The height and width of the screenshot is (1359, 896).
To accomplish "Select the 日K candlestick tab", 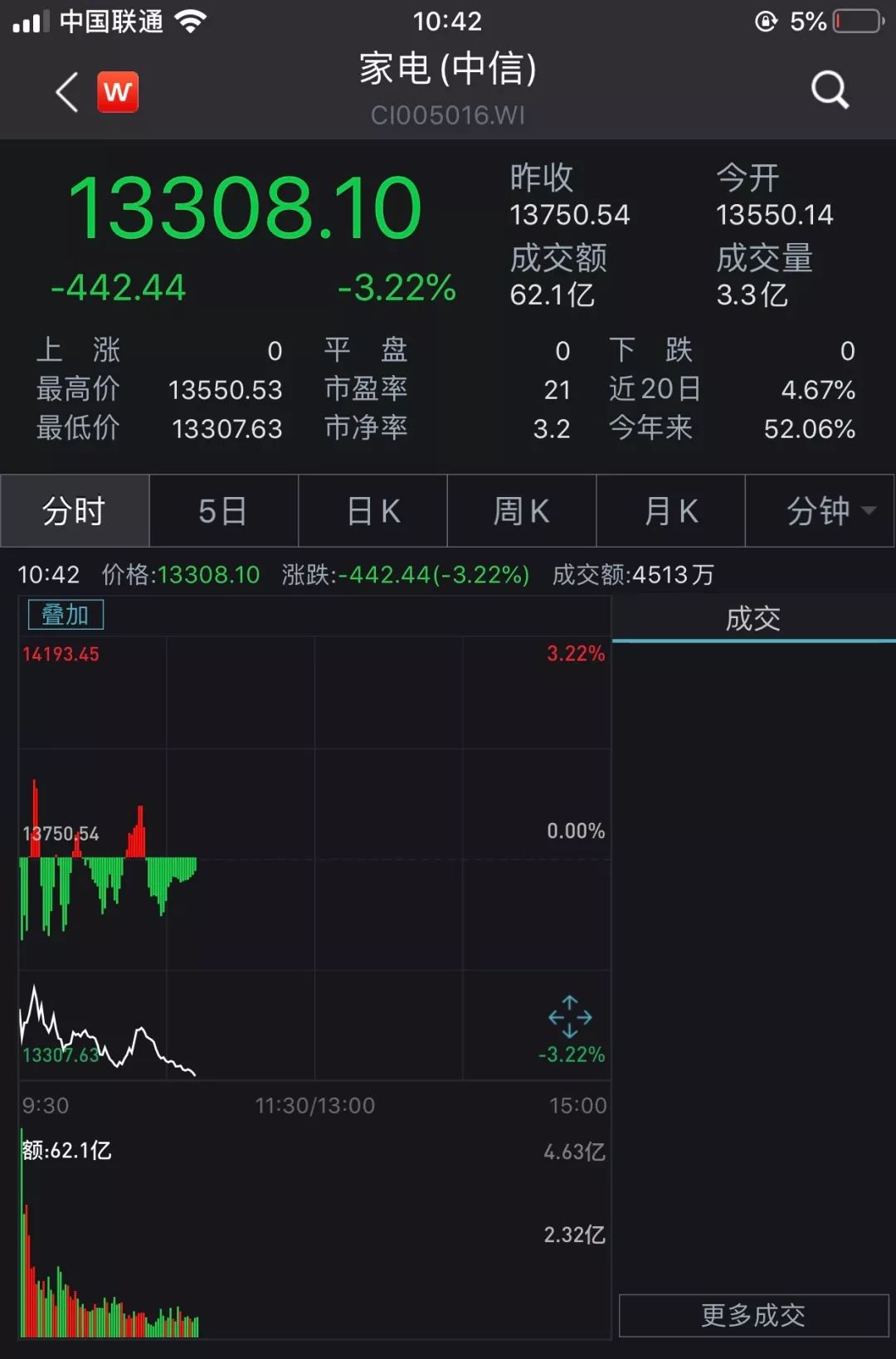I will (x=373, y=511).
